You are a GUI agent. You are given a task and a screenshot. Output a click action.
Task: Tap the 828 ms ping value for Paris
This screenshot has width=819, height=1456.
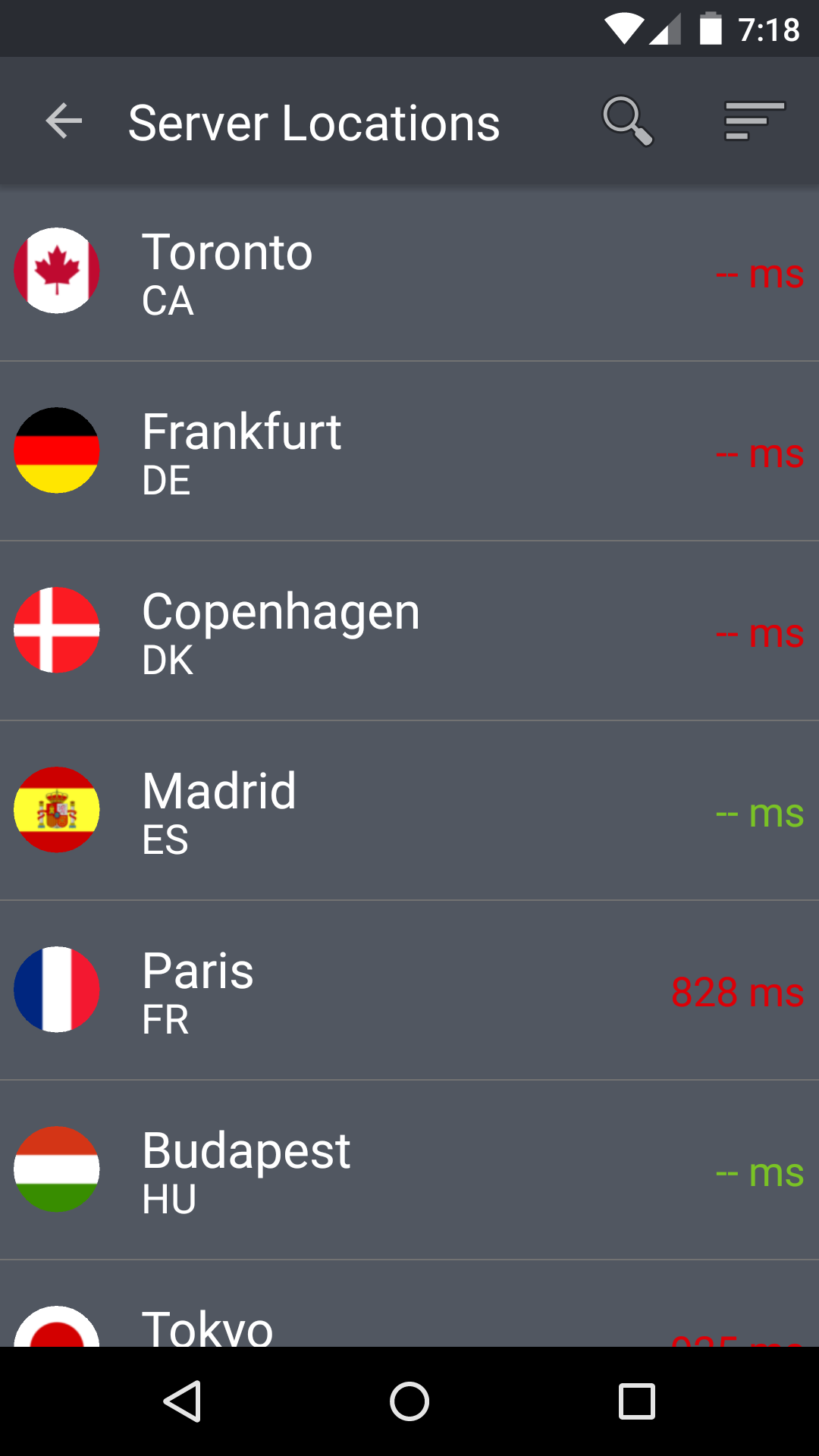(x=737, y=990)
